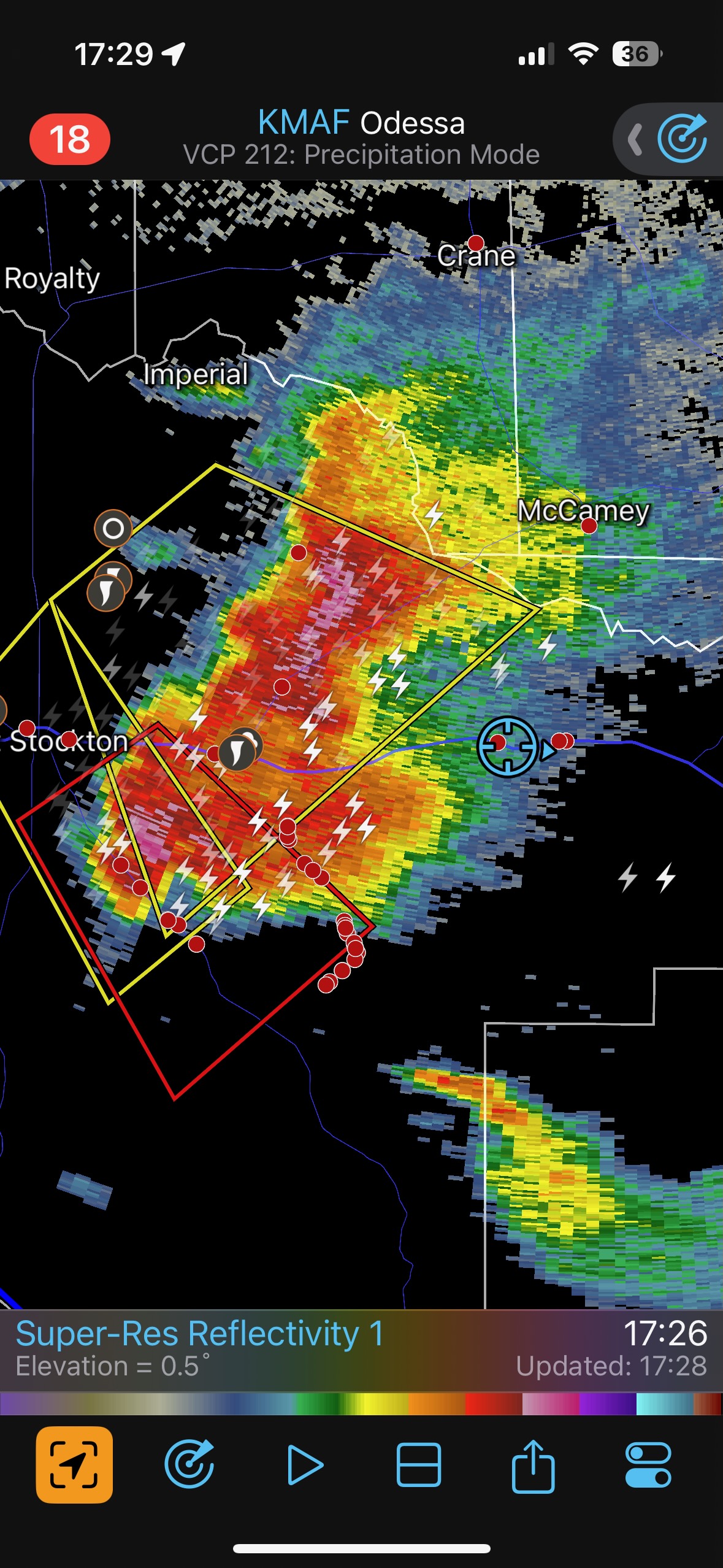Open the split panel layout button
Screen dimensions: 723x1568
(x=419, y=1465)
